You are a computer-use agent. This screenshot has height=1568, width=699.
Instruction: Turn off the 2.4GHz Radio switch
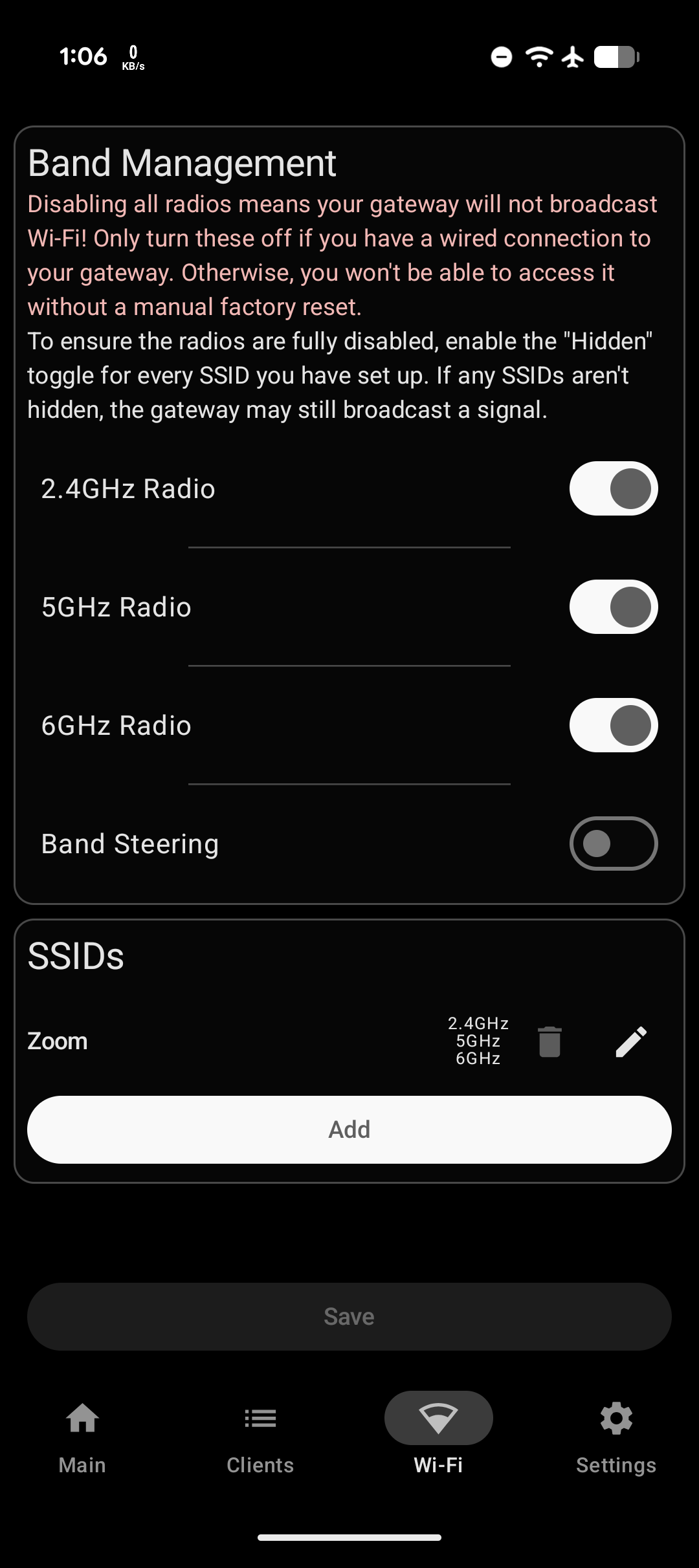pyautogui.click(x=613, y=488)
